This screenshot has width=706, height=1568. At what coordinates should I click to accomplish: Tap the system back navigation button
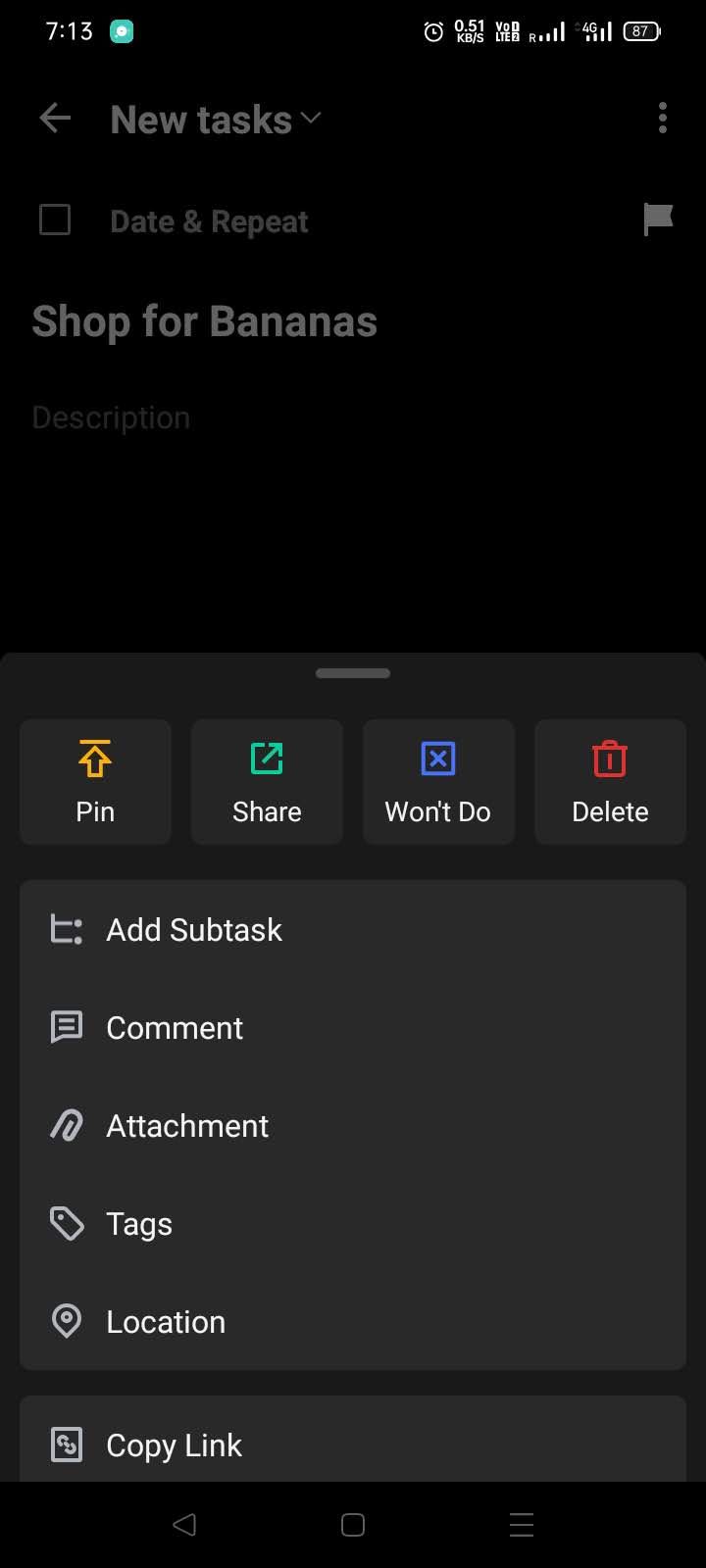[x=184, y=1524]
